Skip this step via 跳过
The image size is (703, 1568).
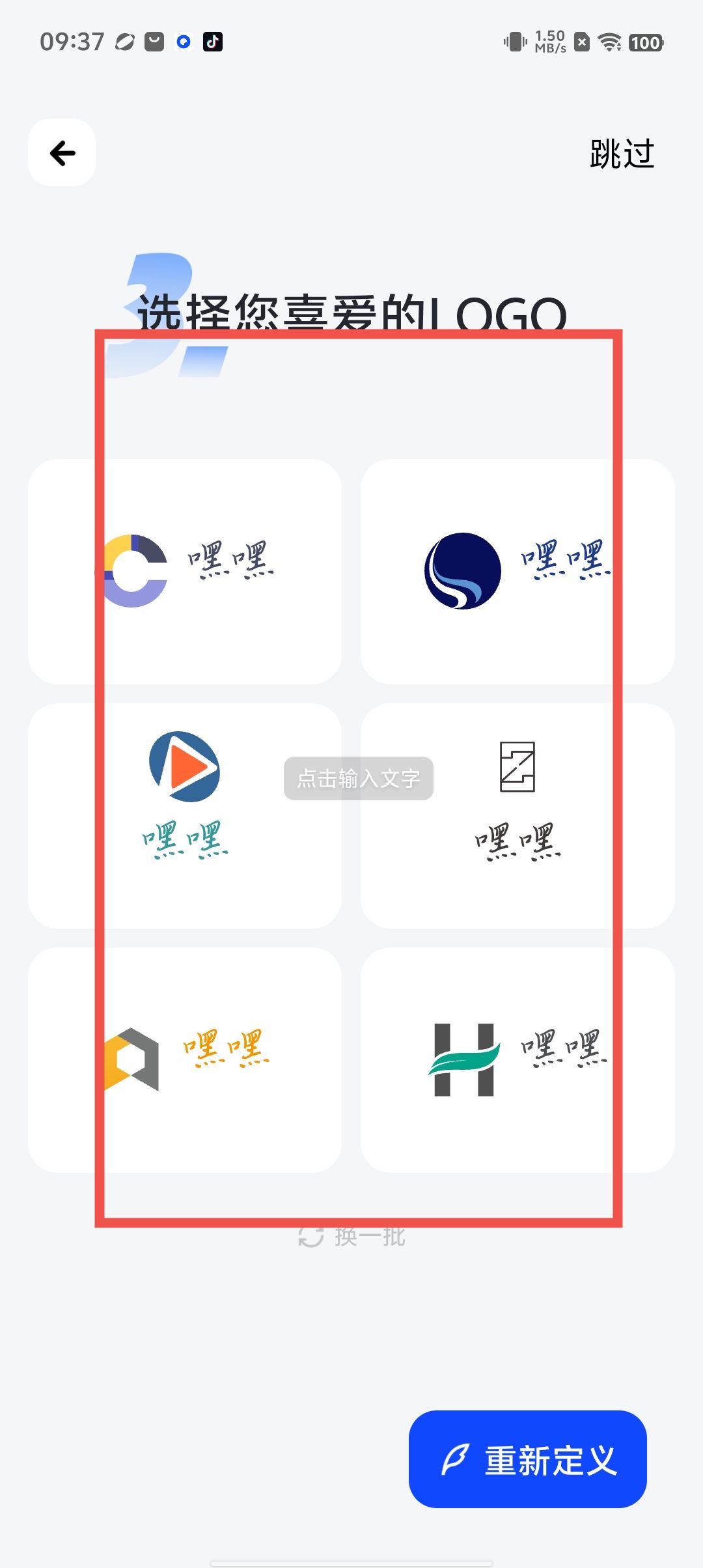click(x=622, y=154)
